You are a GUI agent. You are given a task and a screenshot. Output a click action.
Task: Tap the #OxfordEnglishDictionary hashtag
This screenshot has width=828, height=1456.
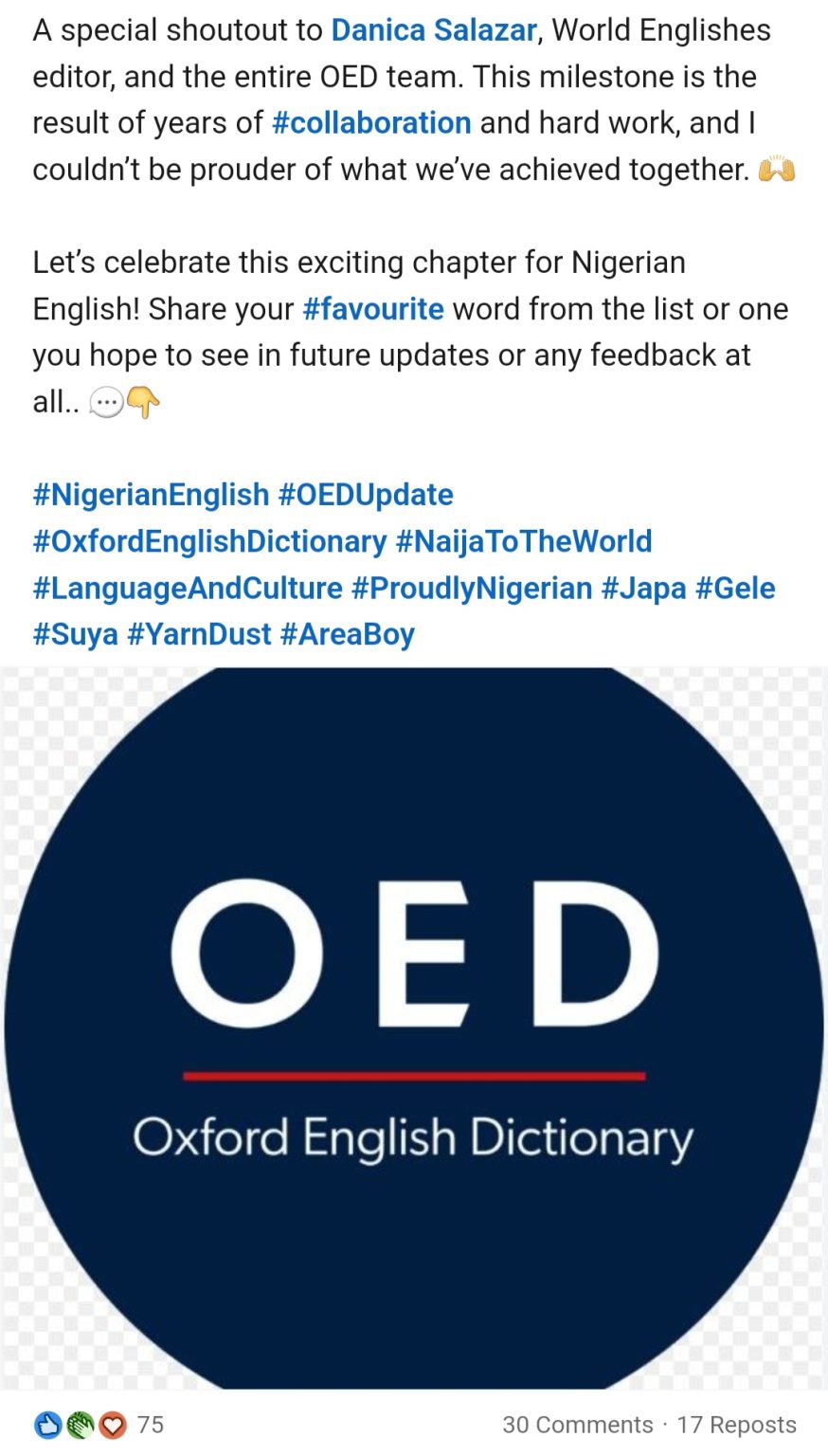[209, 541]
